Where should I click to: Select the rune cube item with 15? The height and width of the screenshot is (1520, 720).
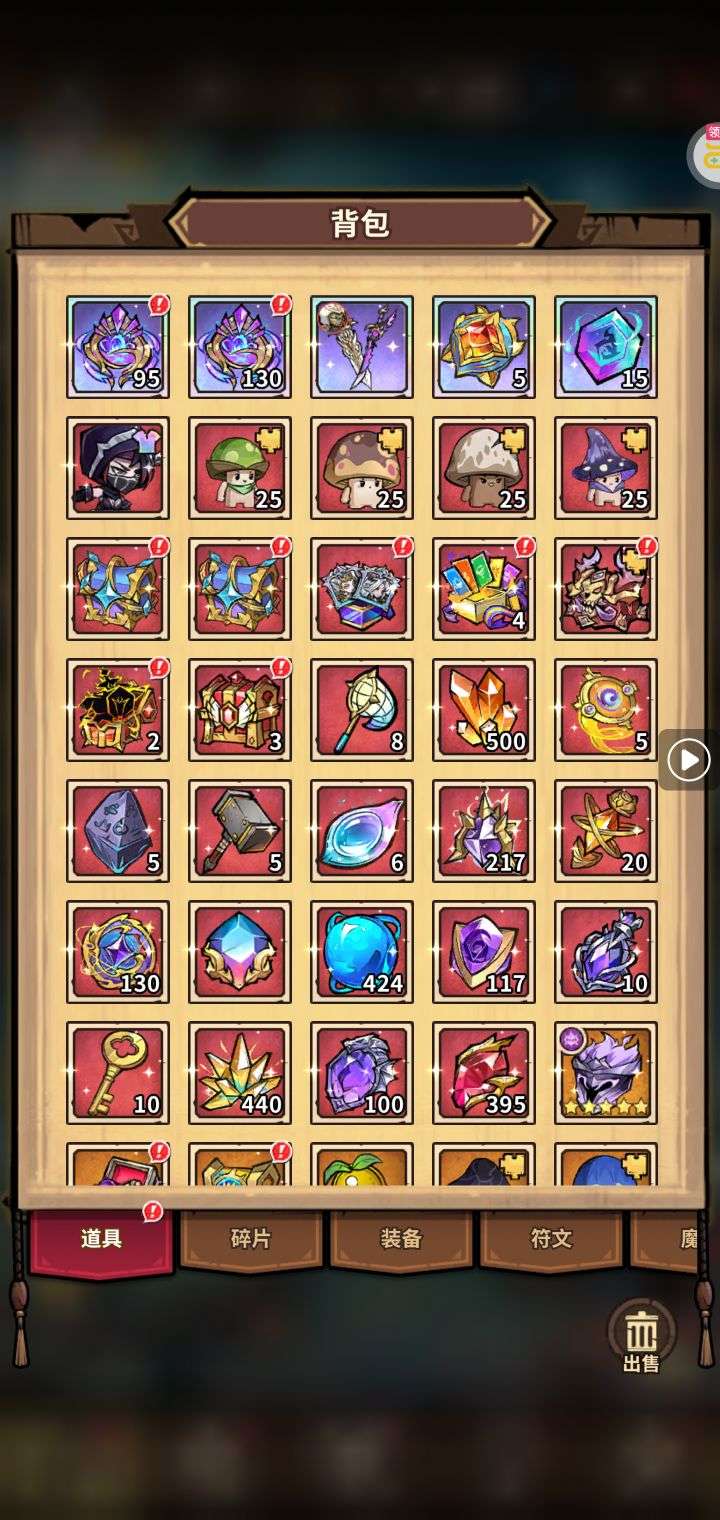[606, 347]
